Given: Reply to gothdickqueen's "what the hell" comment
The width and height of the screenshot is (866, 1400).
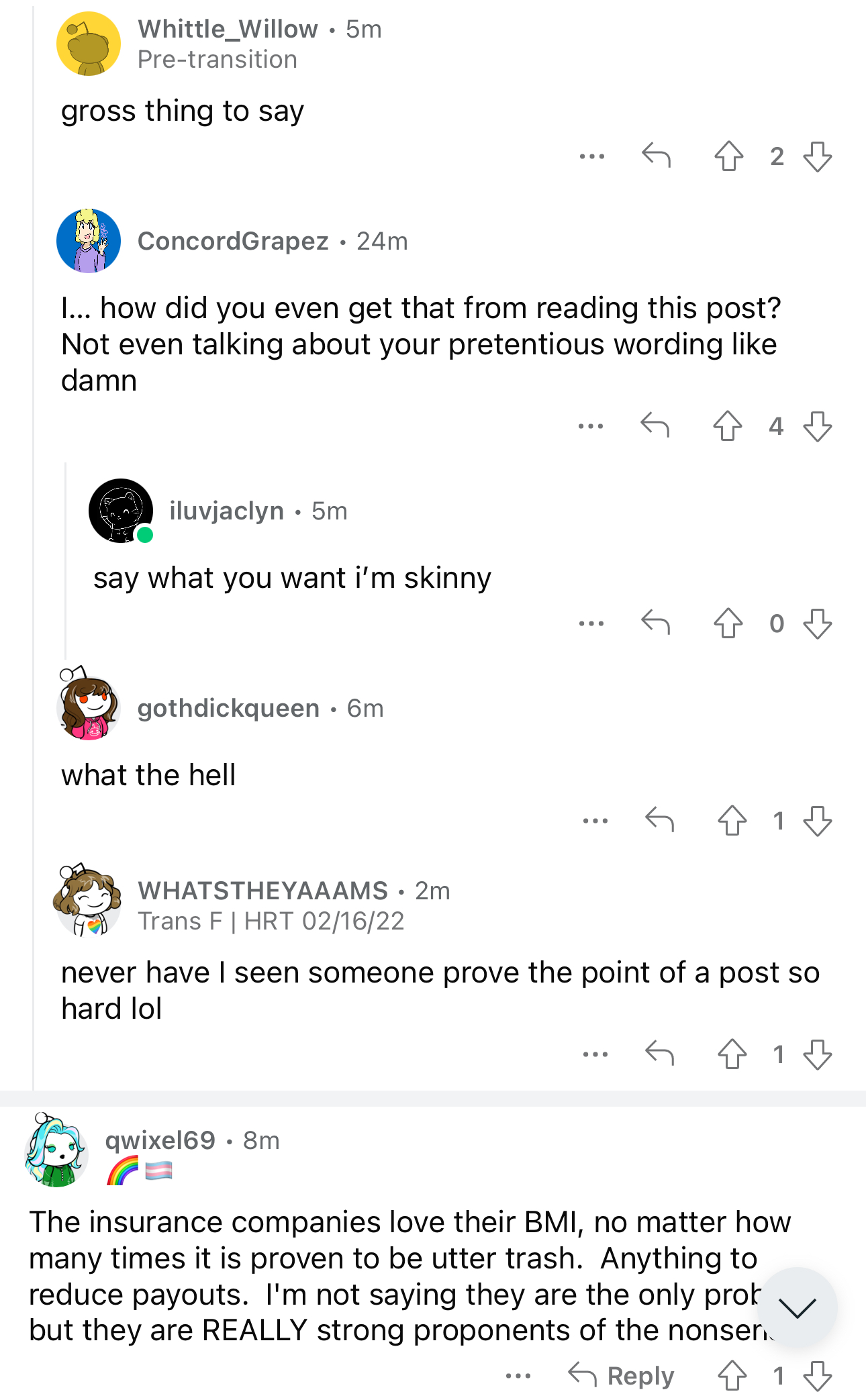Looking at the screenshot, I should [x=660, y=820].
